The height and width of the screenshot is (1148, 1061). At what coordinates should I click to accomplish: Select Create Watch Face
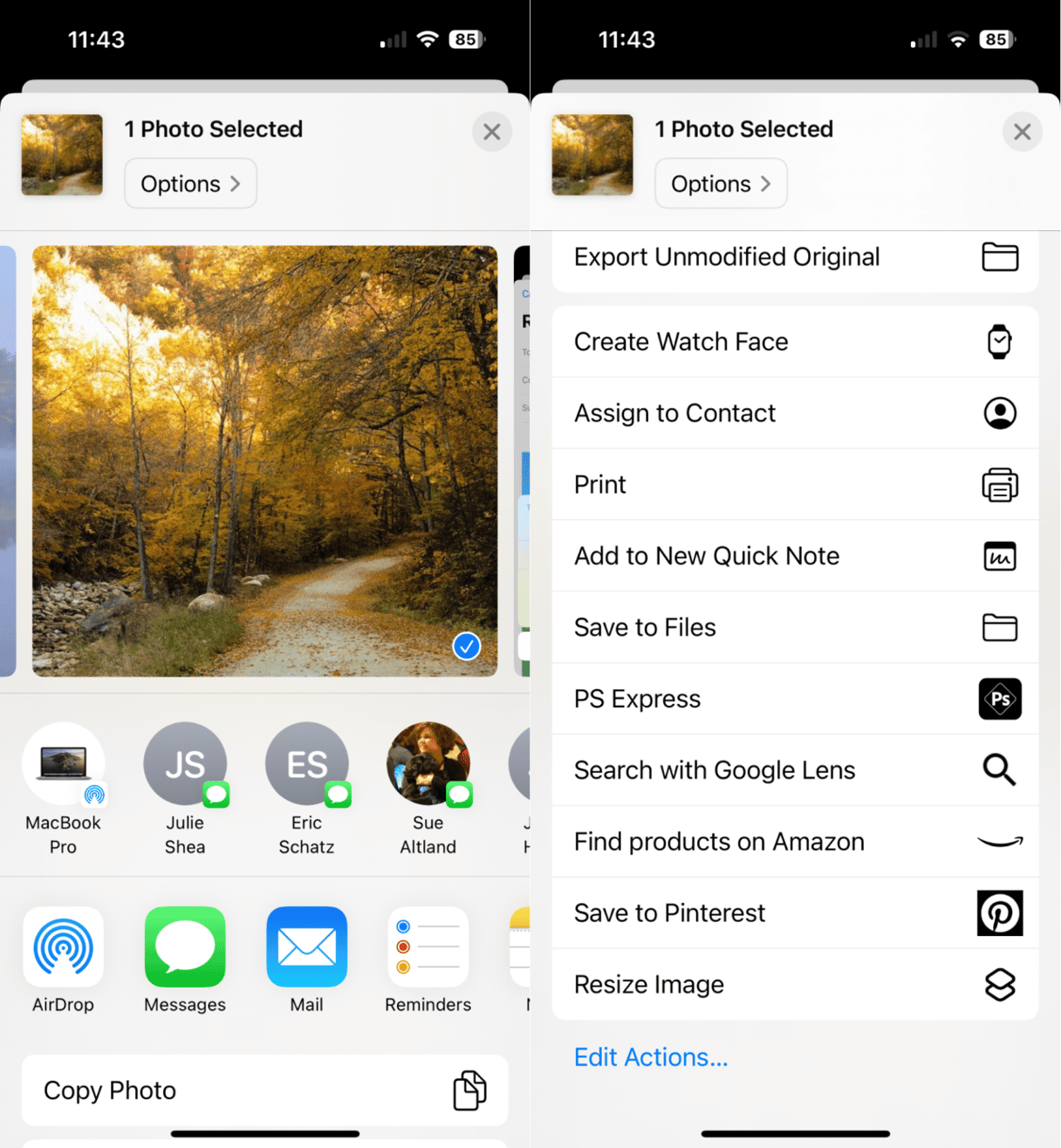pyautogui.click(x=794, y=342)
